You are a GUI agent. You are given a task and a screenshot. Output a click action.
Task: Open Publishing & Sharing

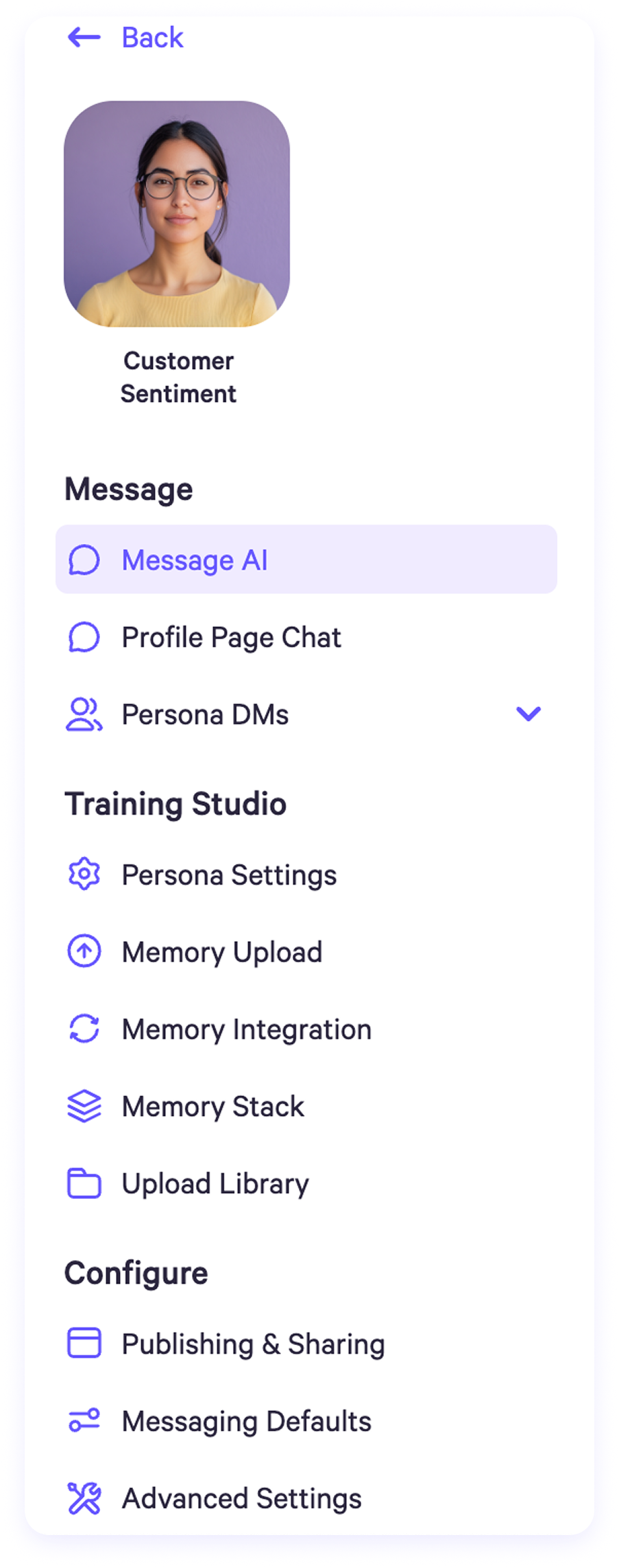[x=252, y=1344]
